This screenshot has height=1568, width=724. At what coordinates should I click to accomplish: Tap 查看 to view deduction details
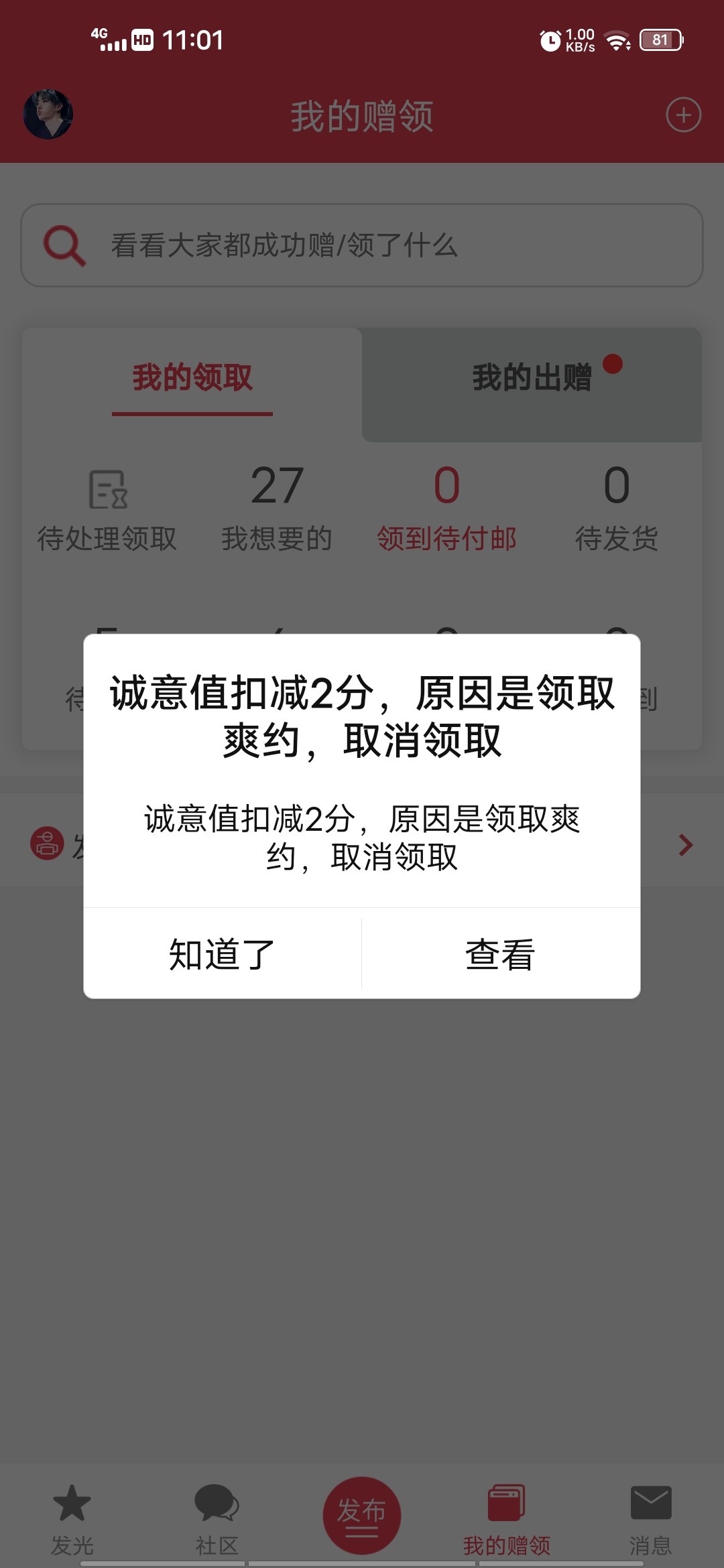click(x=500, y=954)
